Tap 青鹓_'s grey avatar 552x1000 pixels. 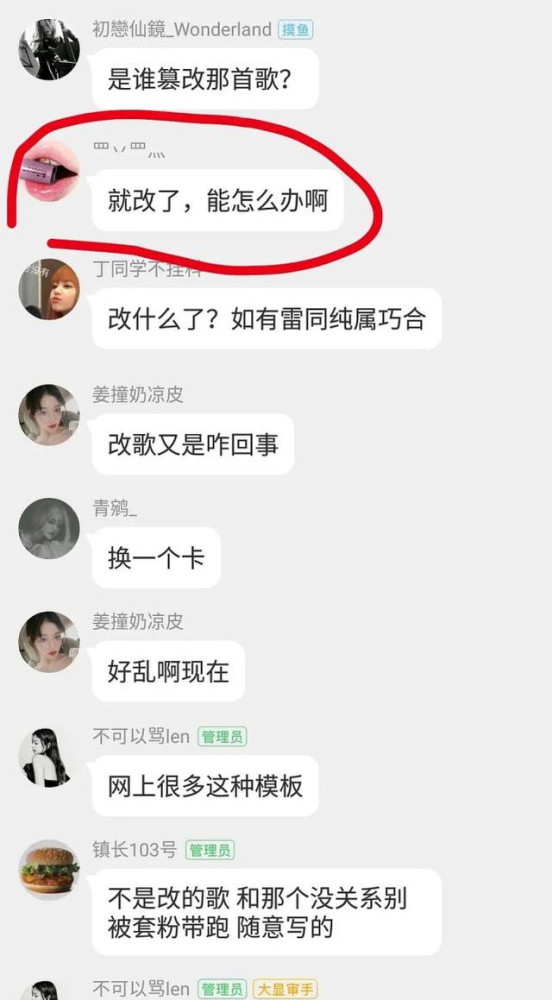pyautogui.click(x=49, y=528)
